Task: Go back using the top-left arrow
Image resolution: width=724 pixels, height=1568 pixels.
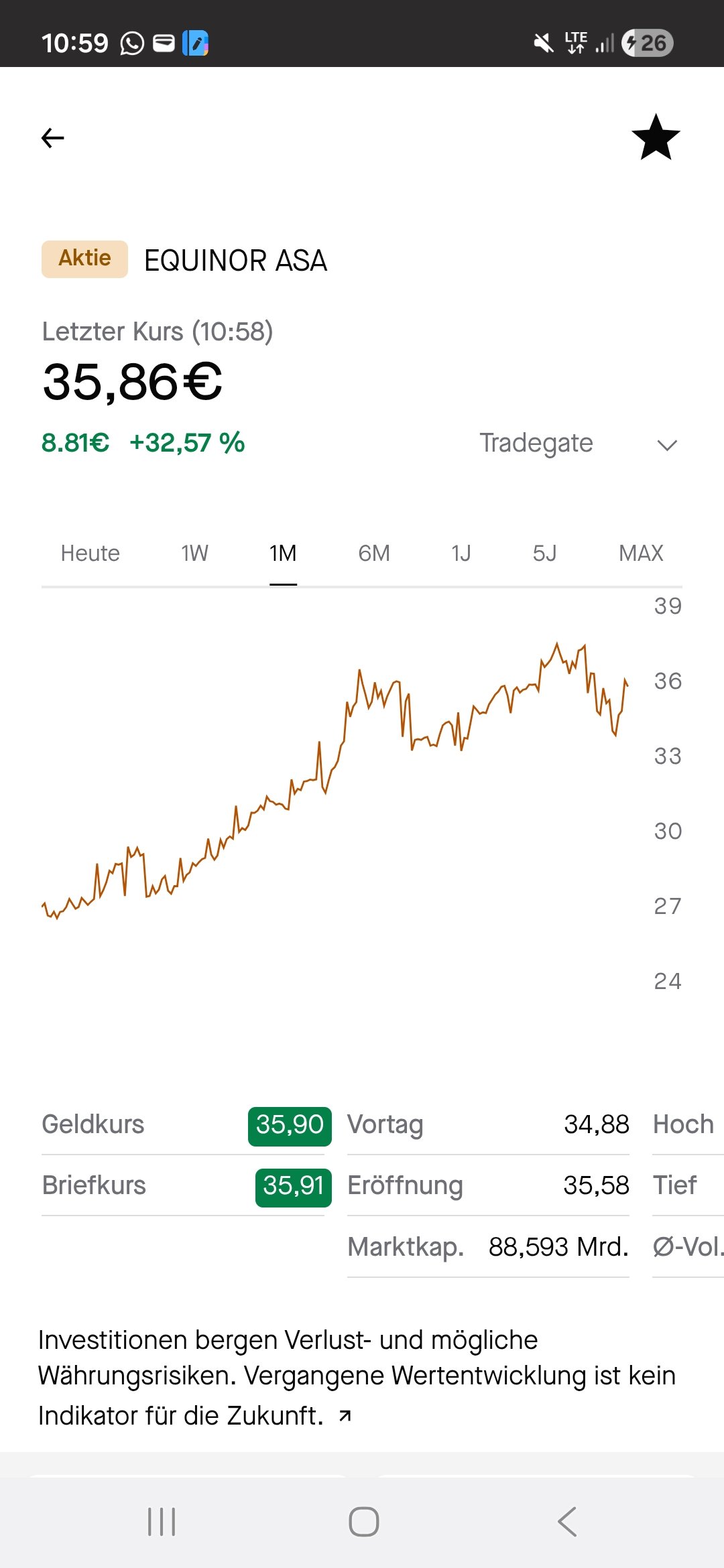Action: click(53, 138)
